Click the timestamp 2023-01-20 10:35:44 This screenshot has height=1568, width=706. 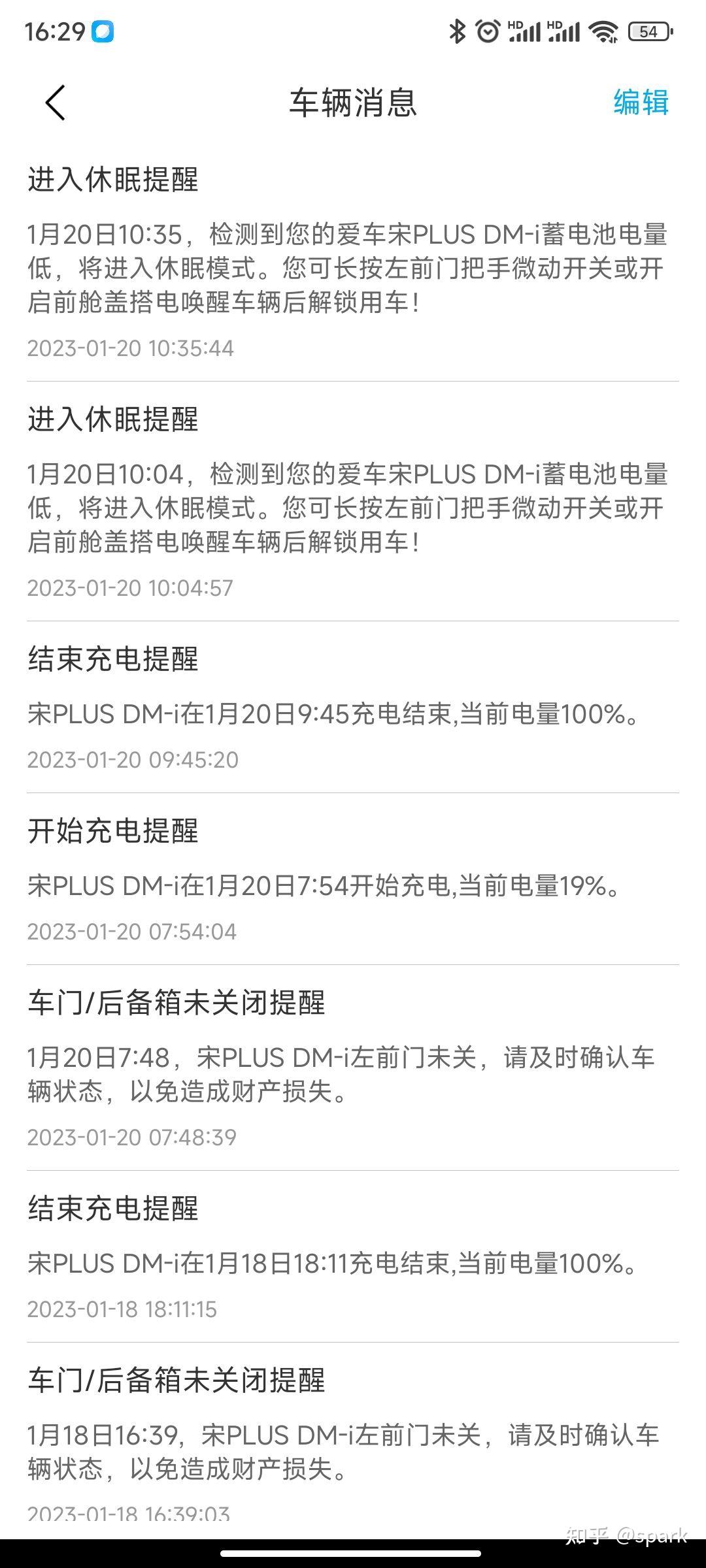tap(131, 349)
